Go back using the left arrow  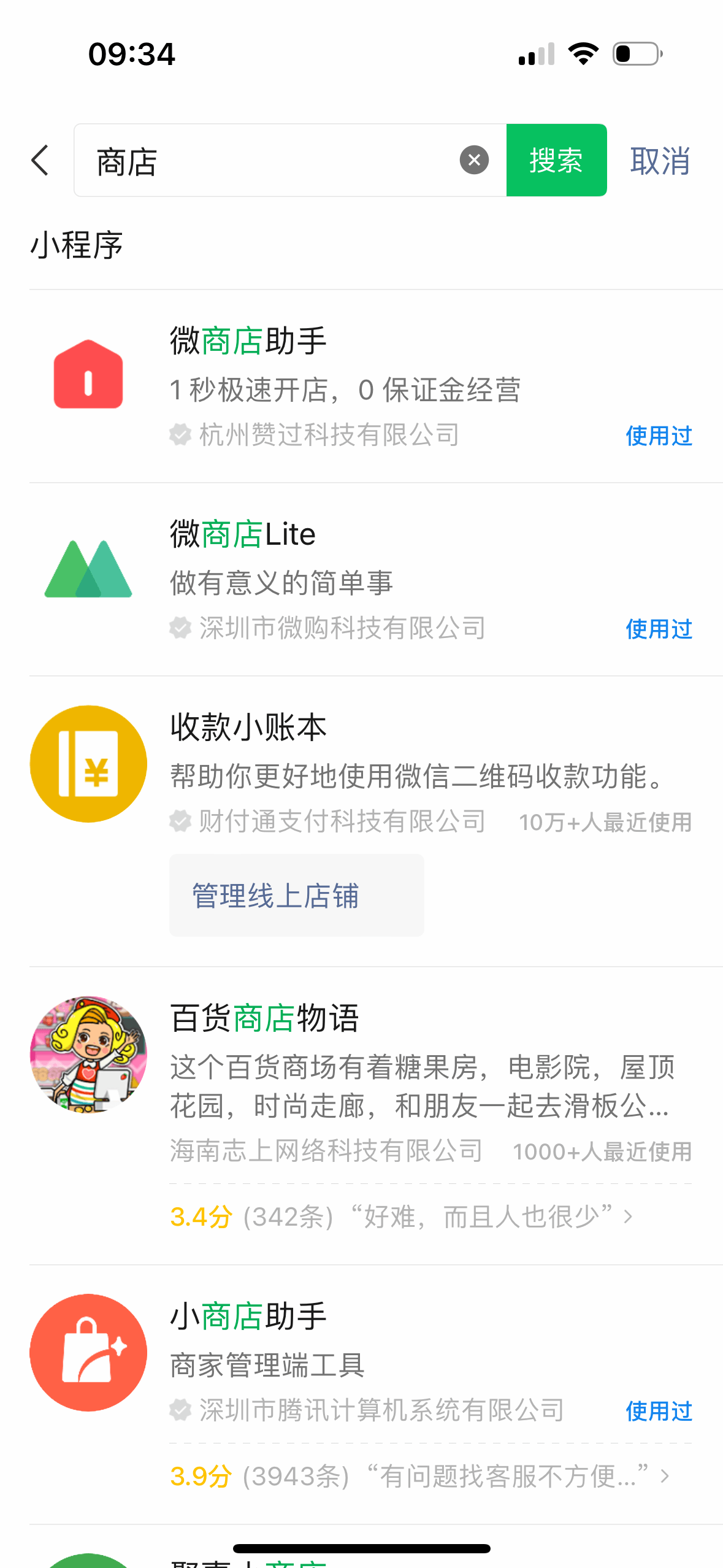[40, 161]
